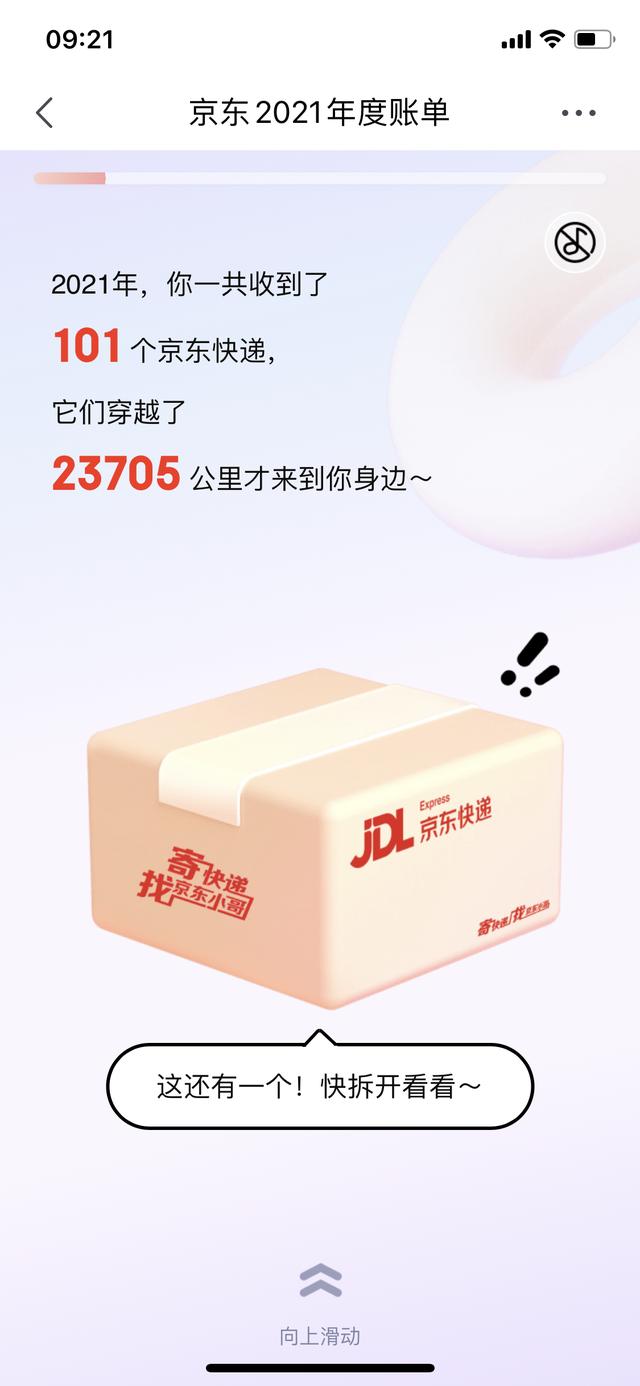
Task: Toggle the background music icon
Action: [x=575, y=242]
